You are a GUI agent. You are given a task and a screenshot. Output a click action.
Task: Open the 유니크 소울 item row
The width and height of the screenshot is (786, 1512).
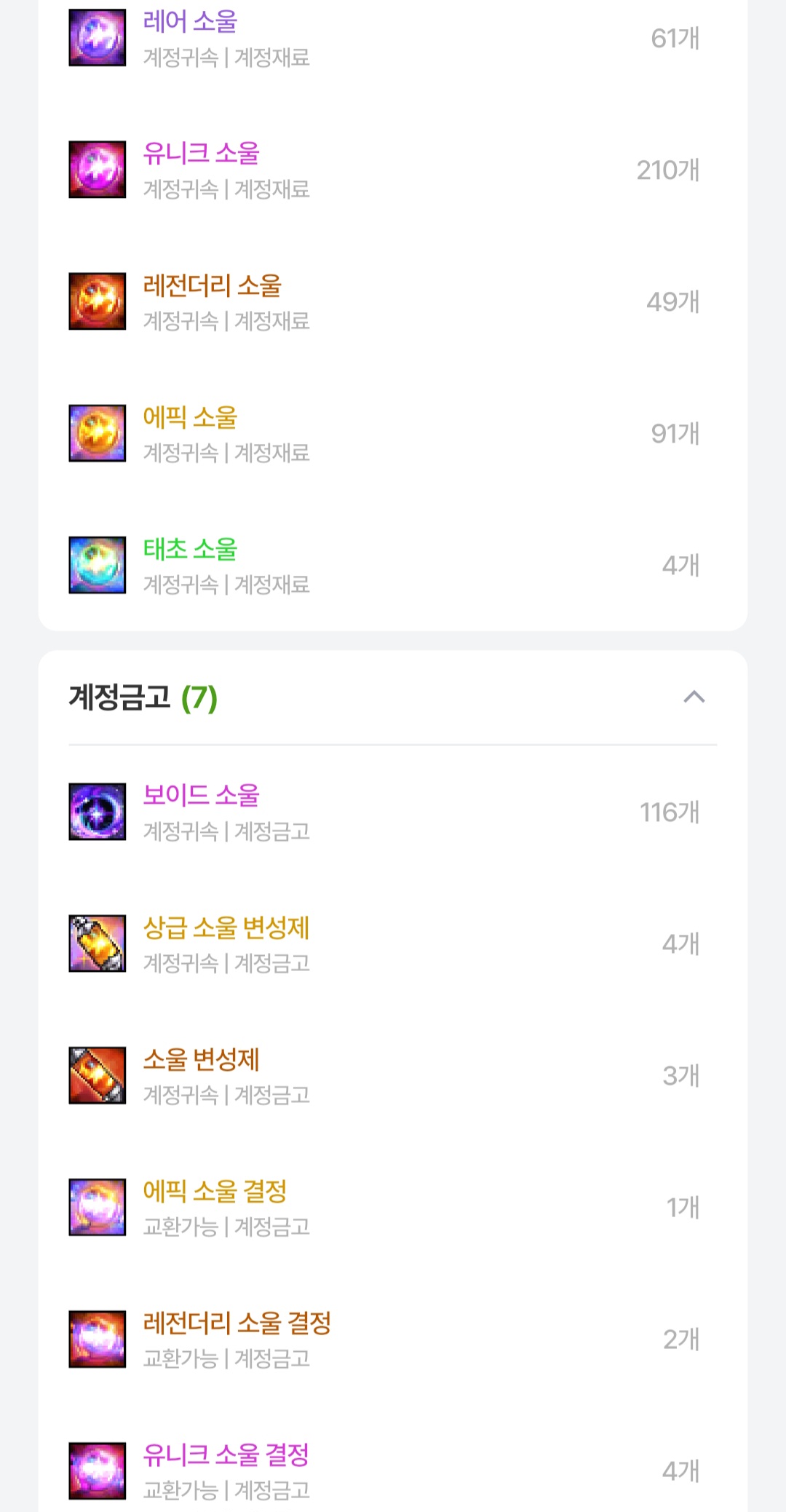pyautogui.click(x=202, y=154)
